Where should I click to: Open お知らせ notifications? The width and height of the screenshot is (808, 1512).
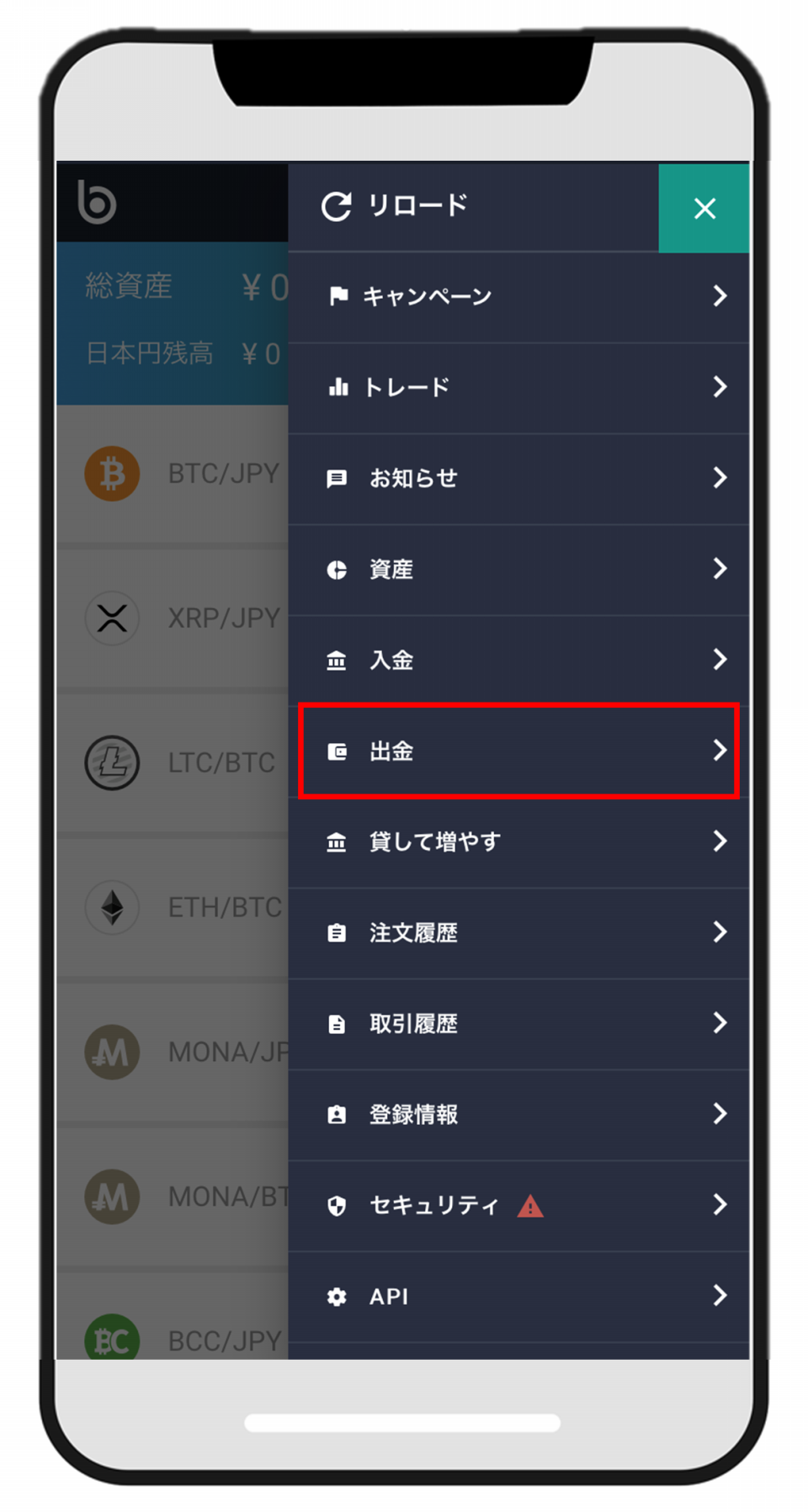(518, 479)
